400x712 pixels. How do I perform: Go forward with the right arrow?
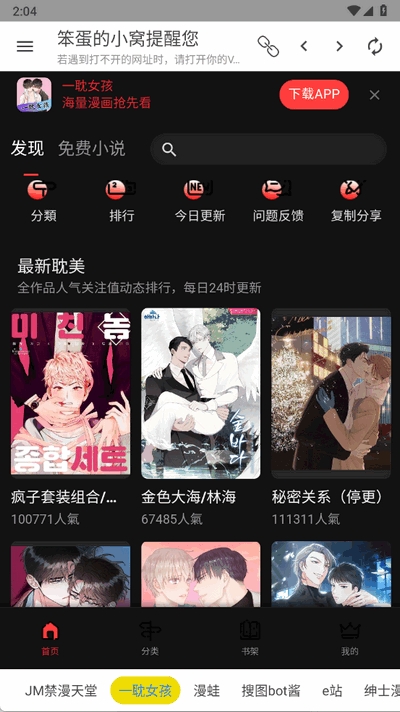(x=339, y=46)
